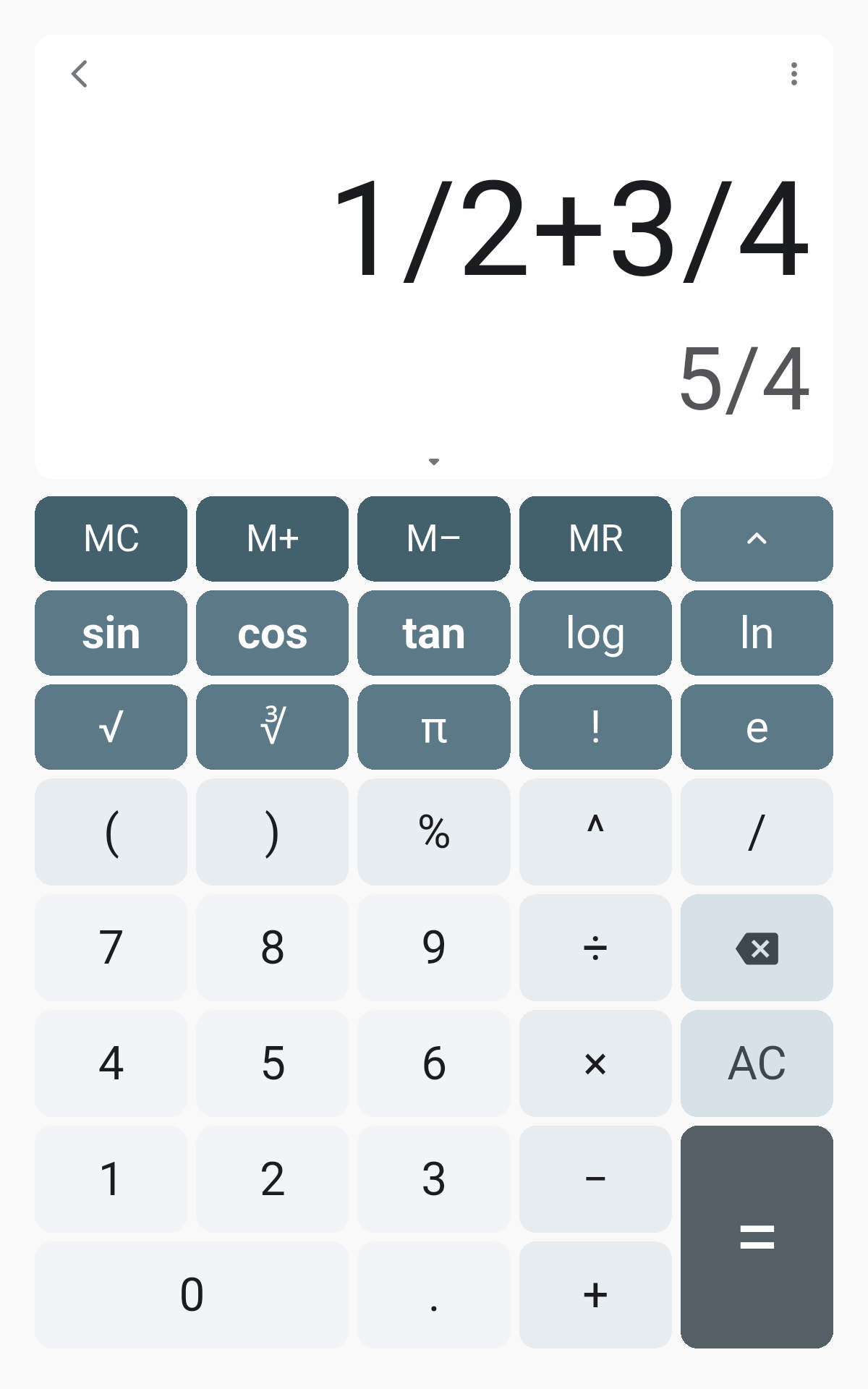Expand the history dropdown arrow below the result
This screenshot has width=868, height=1389.
pos(434,462)
